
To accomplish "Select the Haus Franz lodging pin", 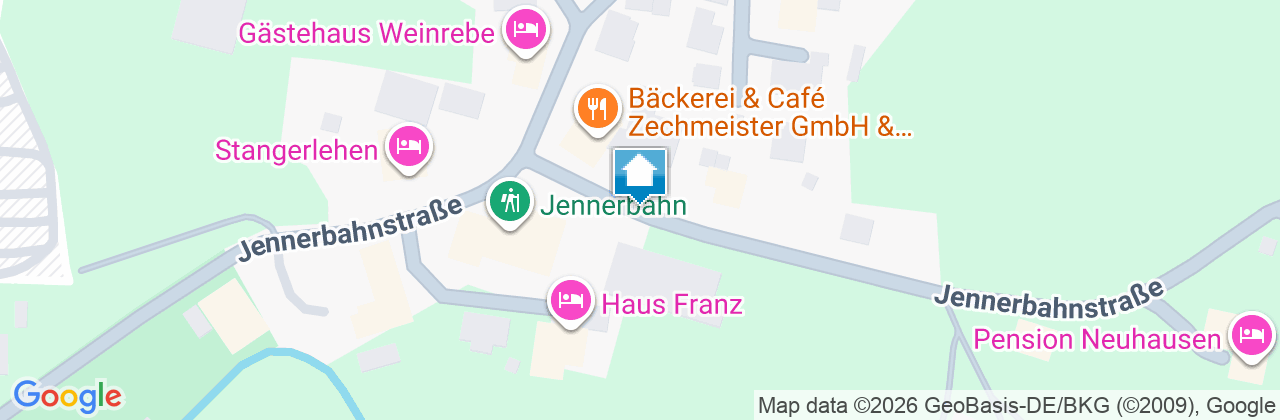I will click(571, 299).
